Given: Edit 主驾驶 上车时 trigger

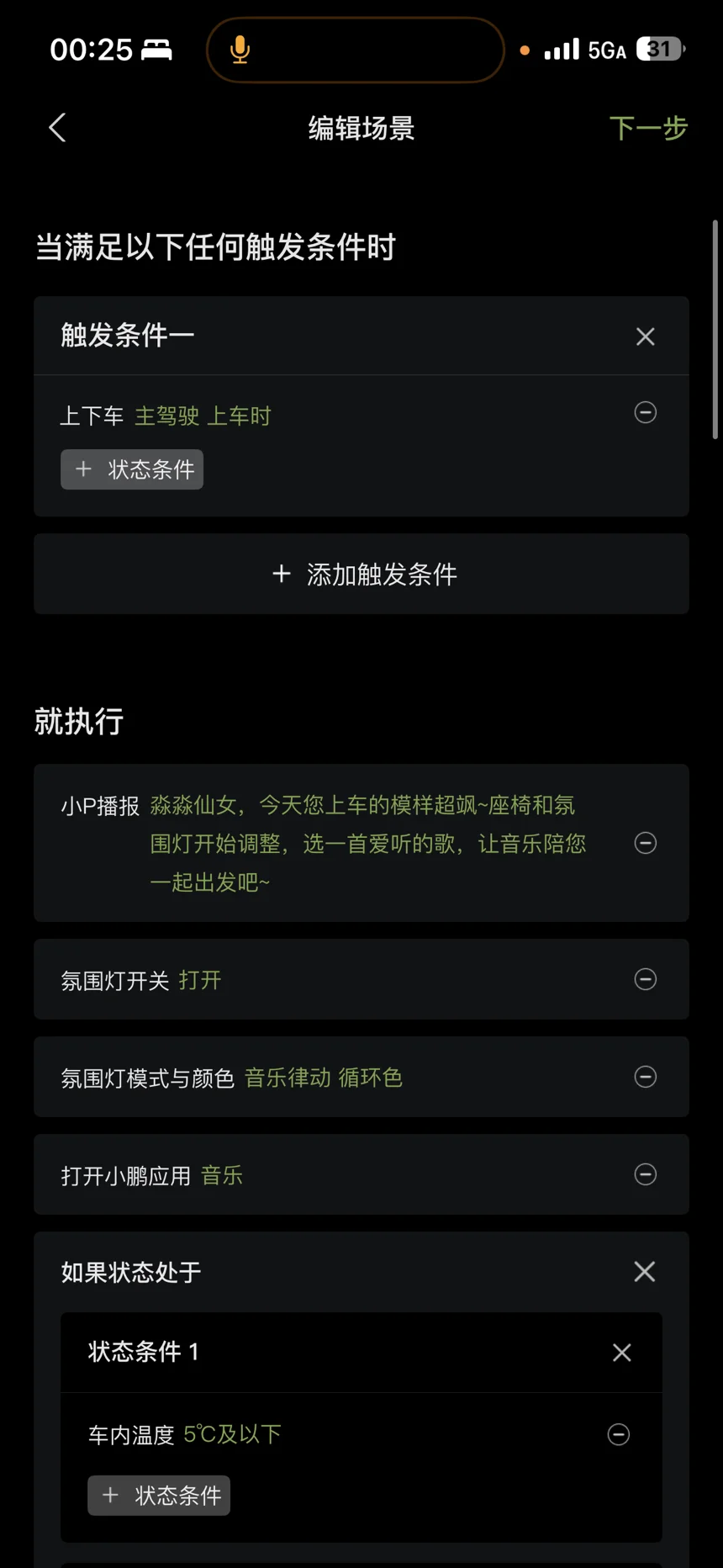Looking at the screenshot, I should click(x=203, y=416).
